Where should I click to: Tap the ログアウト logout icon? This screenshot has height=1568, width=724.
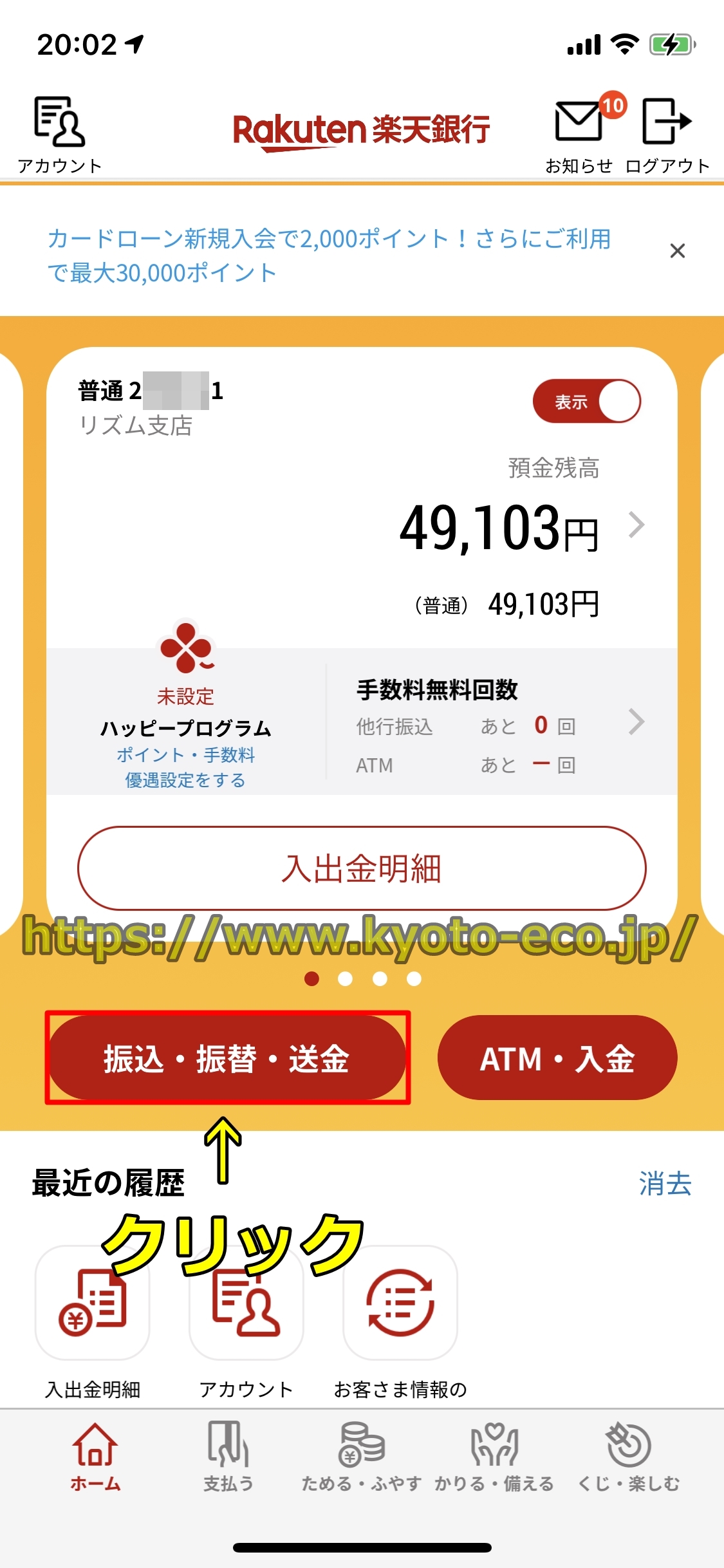click(667, 133)
